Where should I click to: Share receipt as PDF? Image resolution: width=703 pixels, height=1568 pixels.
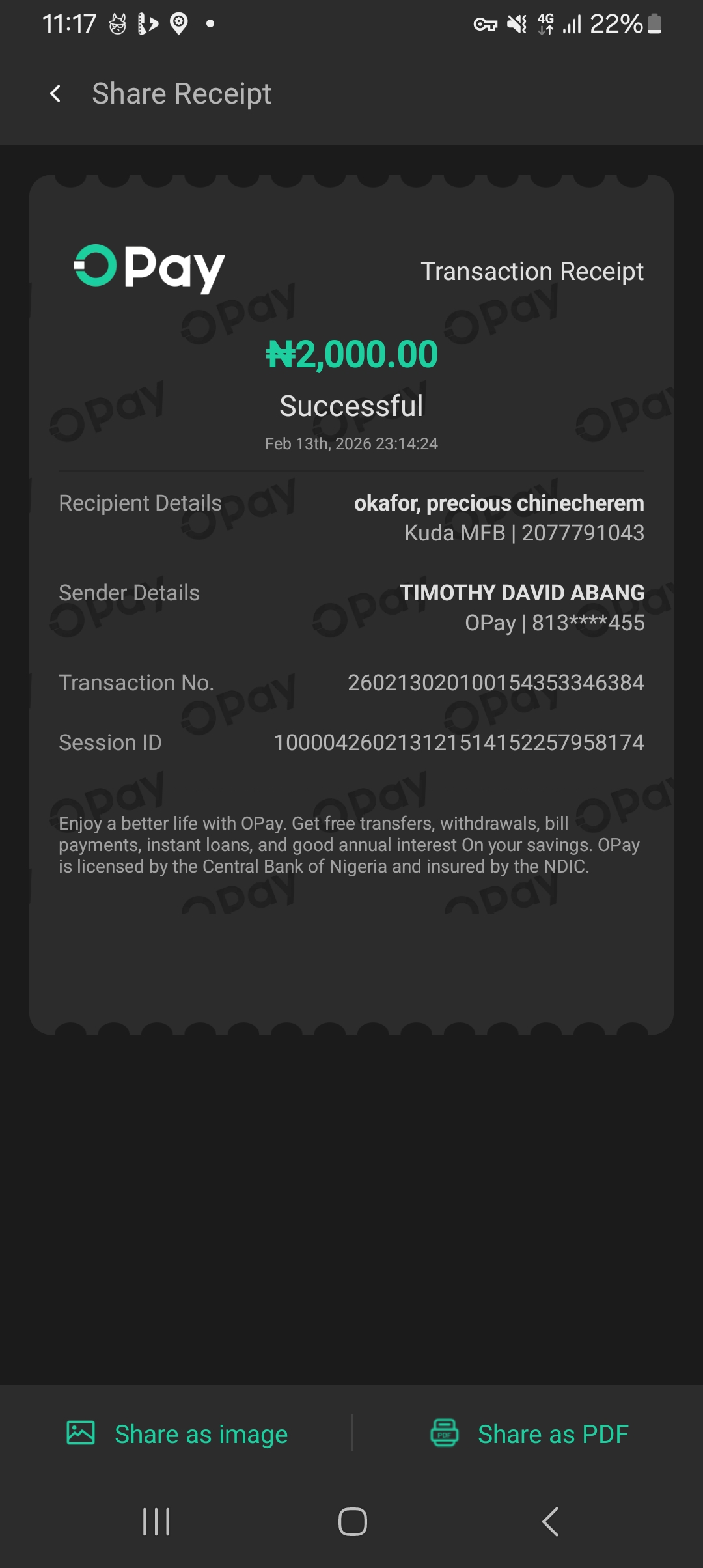530,1434
